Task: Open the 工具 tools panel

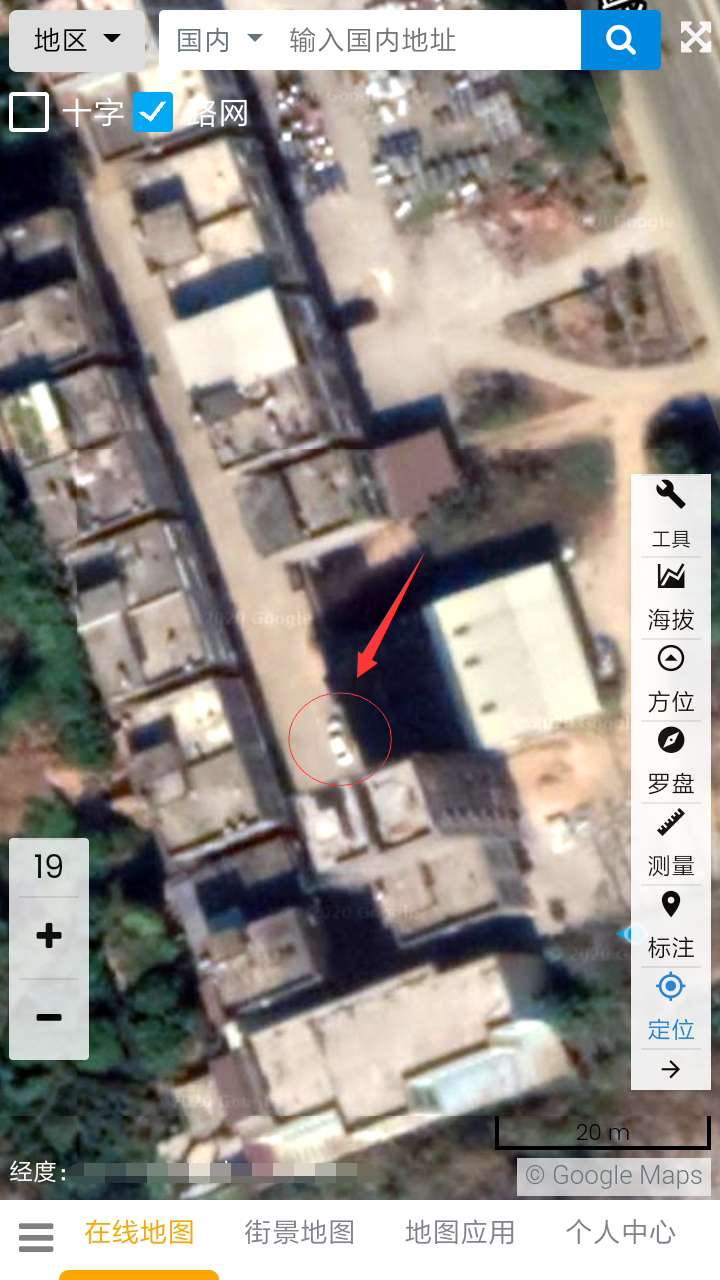Action: (670, 514)
